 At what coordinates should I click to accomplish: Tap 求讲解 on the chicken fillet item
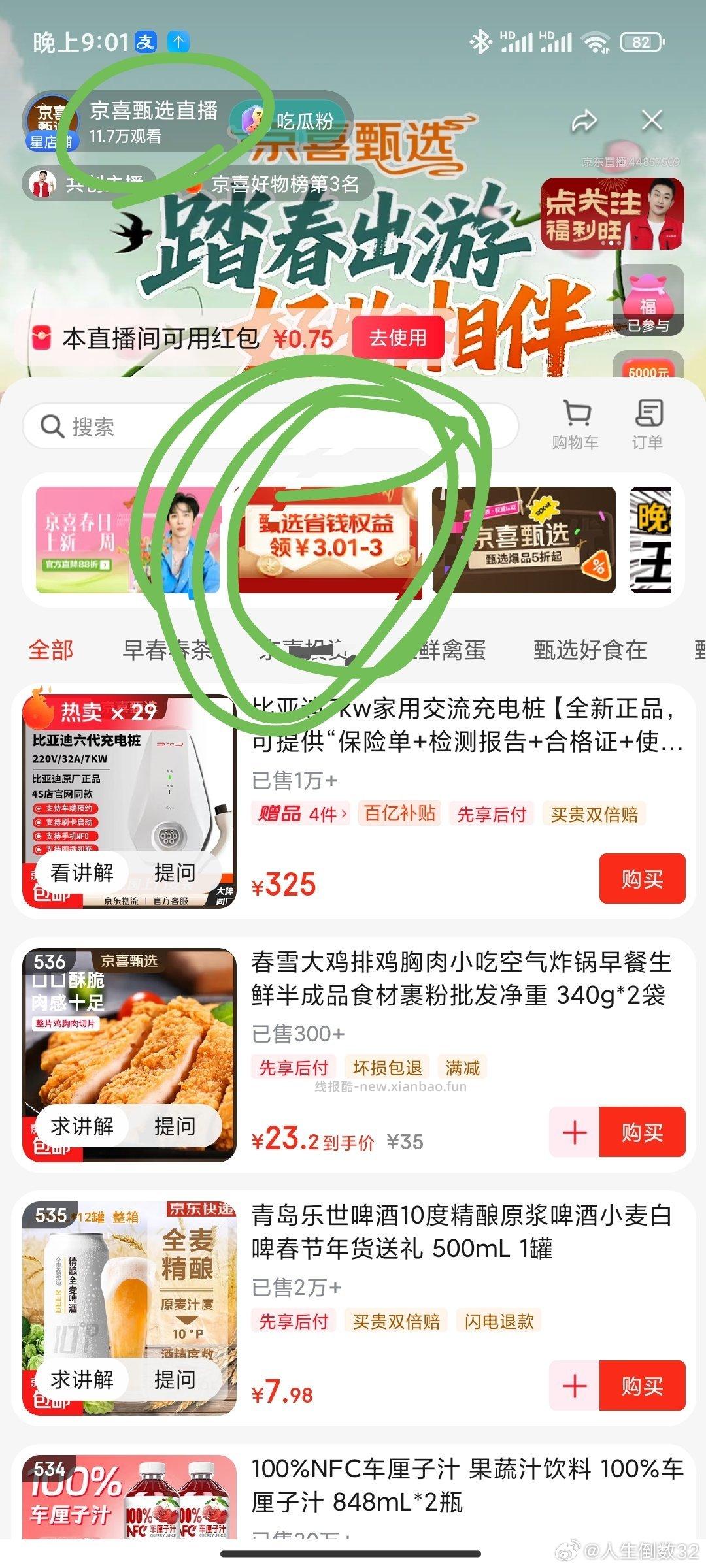pos(83,1126)
